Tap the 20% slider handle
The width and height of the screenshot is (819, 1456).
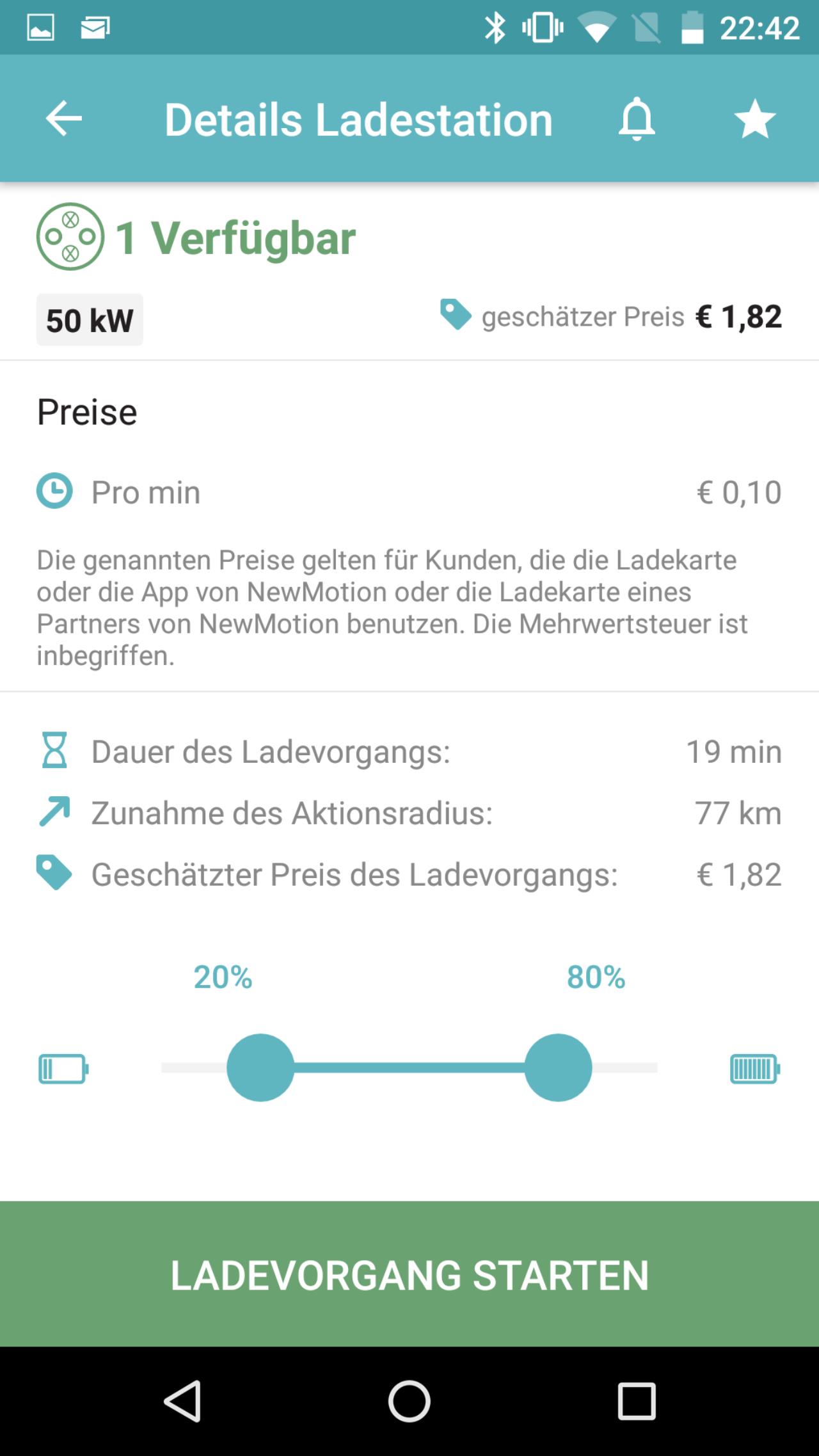click(260, 1068)
